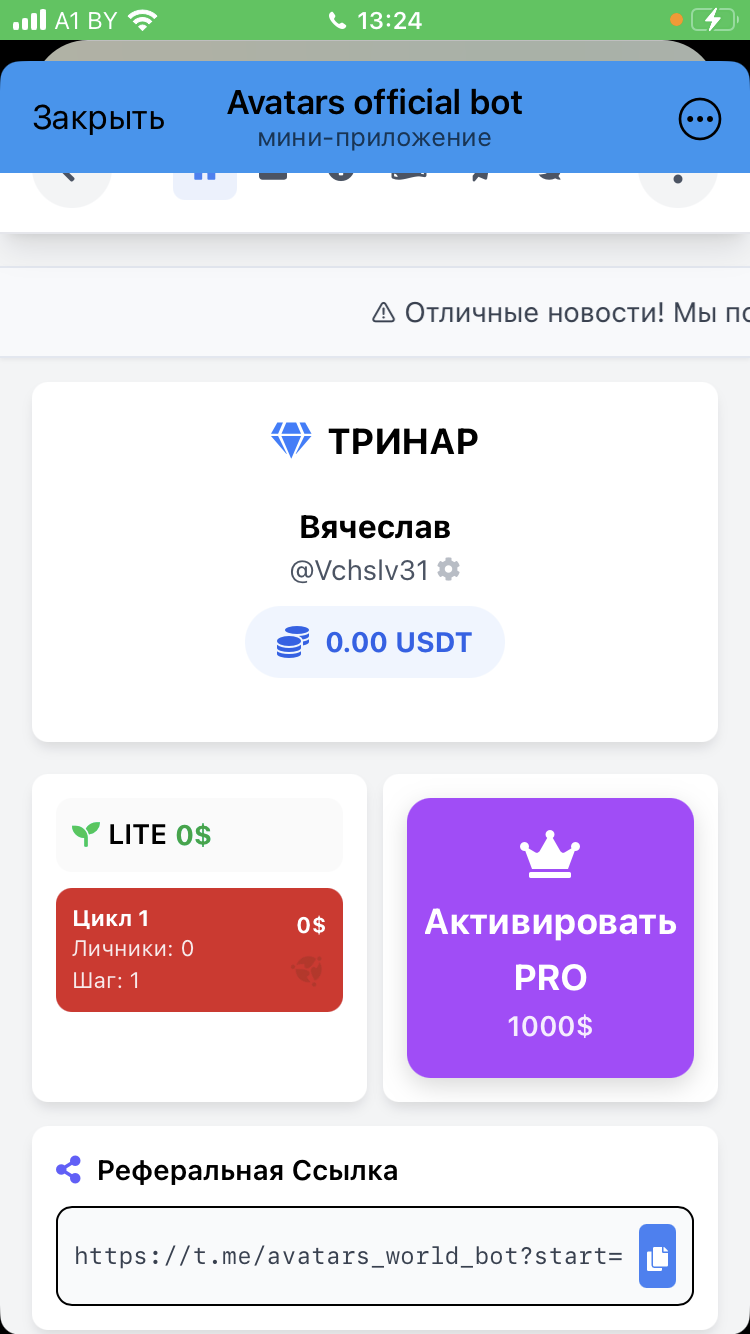Close the mini app with Закрыть
This screenshot has width=750, height=1334.
pos(98,118)
